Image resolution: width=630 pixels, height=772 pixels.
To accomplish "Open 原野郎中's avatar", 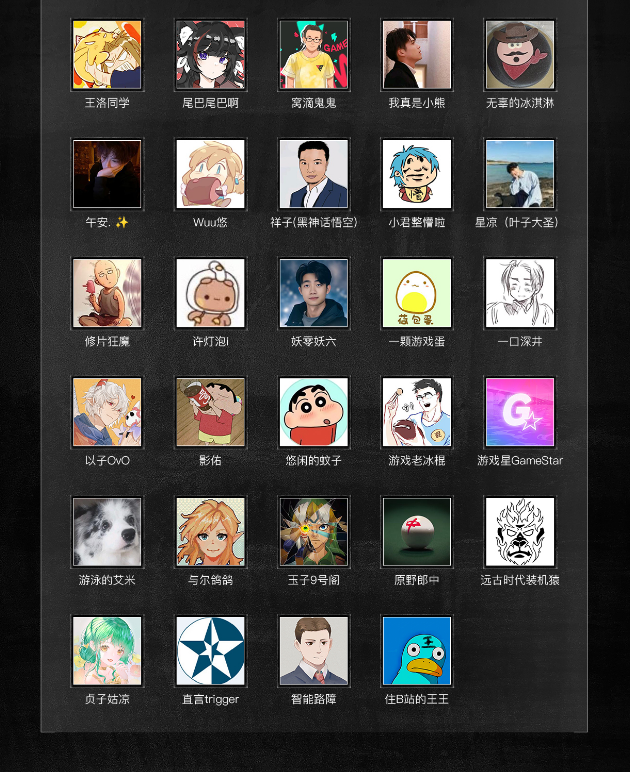I will click(417, 532).
